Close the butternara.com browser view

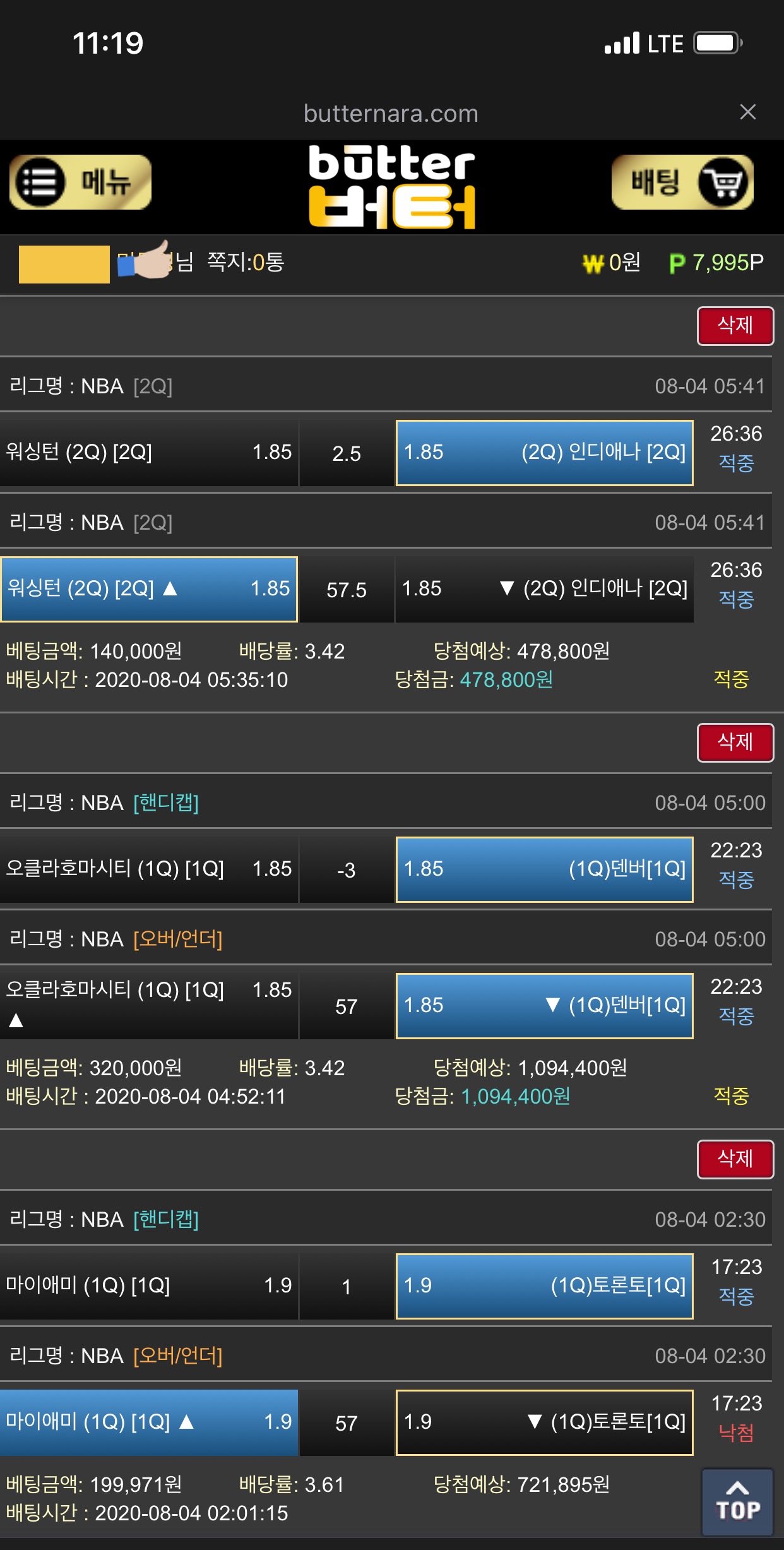747,112
